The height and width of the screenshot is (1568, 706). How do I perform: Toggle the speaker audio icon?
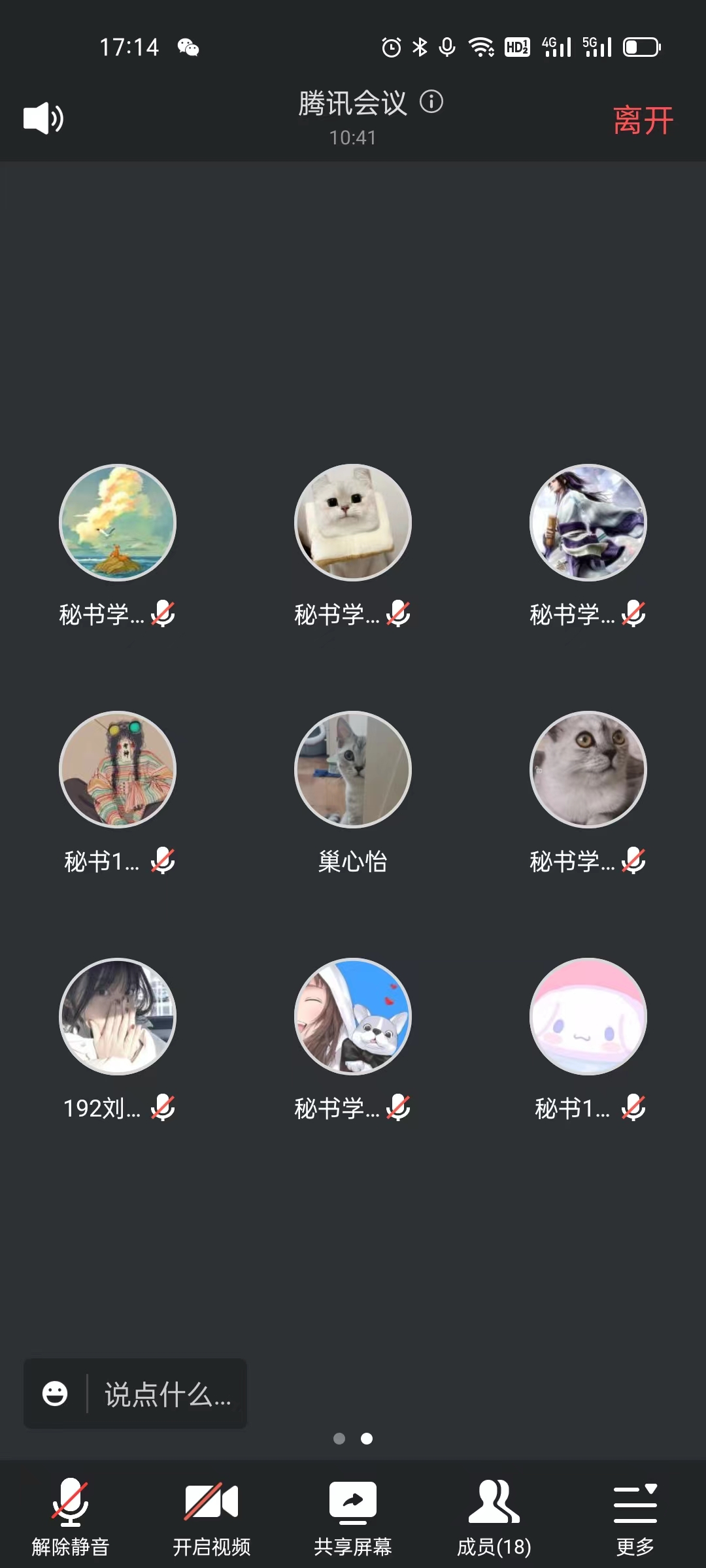coord(43,119)
